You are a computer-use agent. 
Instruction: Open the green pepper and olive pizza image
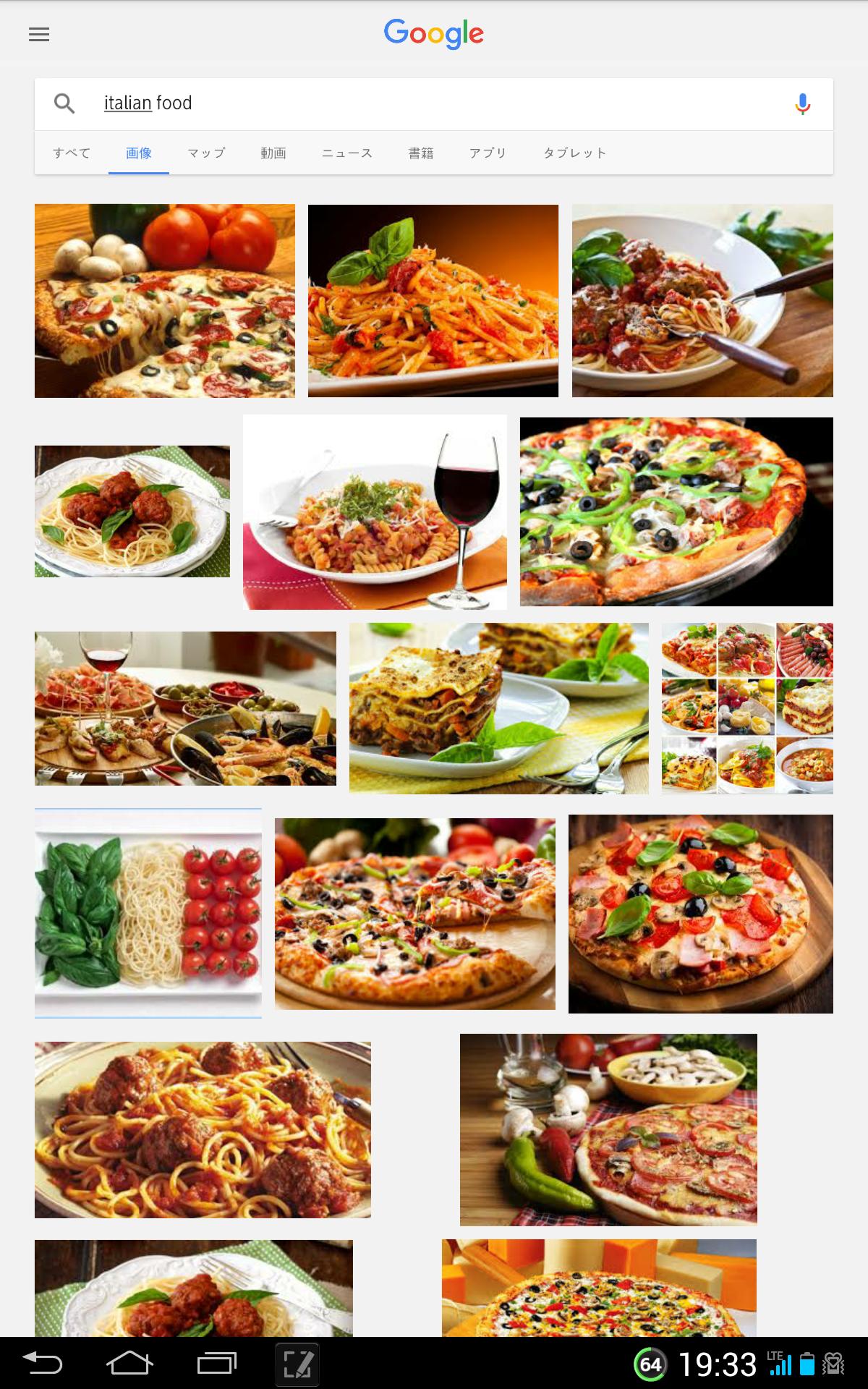(676, 511)
